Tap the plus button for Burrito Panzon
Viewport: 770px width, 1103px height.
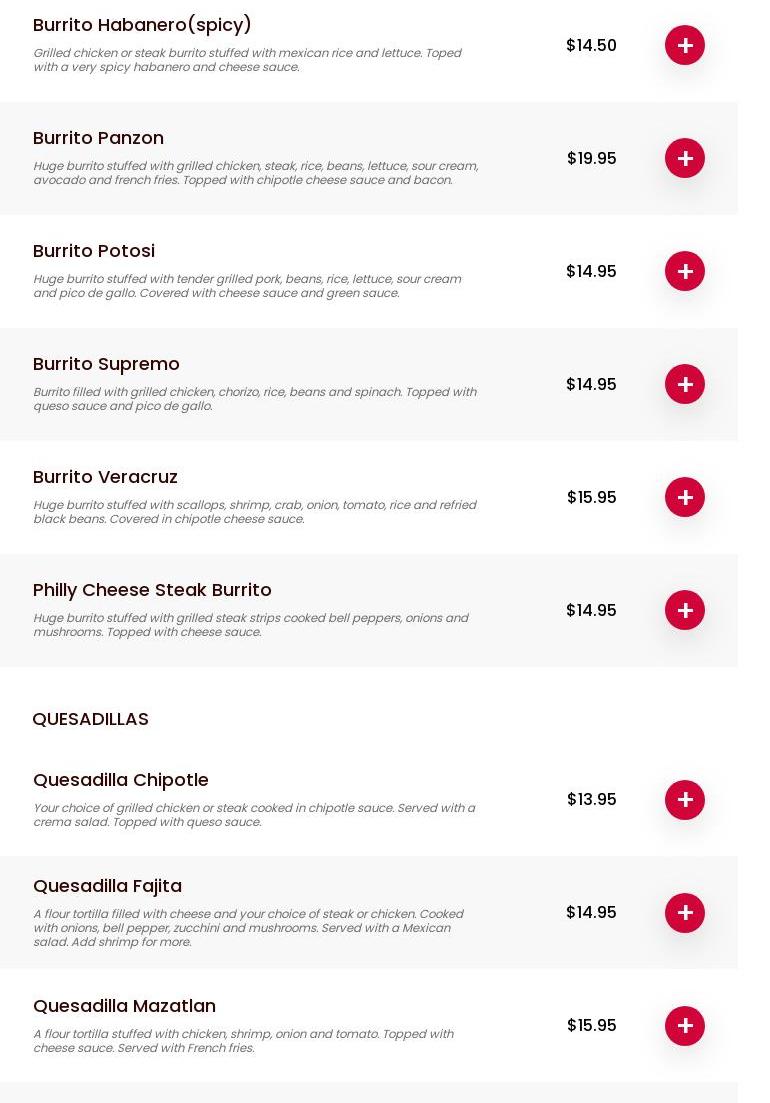[685, 158]
